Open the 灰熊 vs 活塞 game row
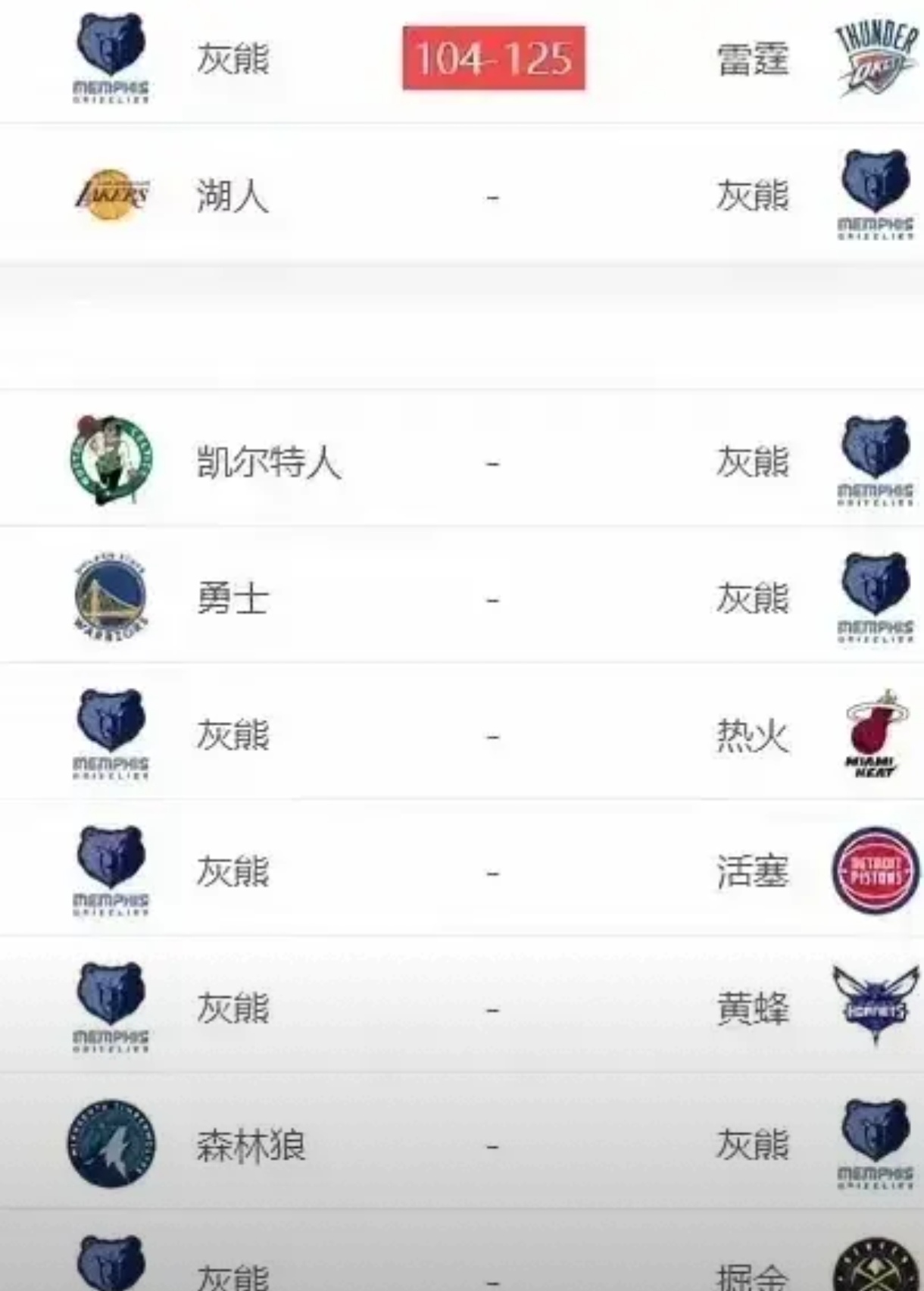The height and width of the screenshot is (1291, 924). 462,870
